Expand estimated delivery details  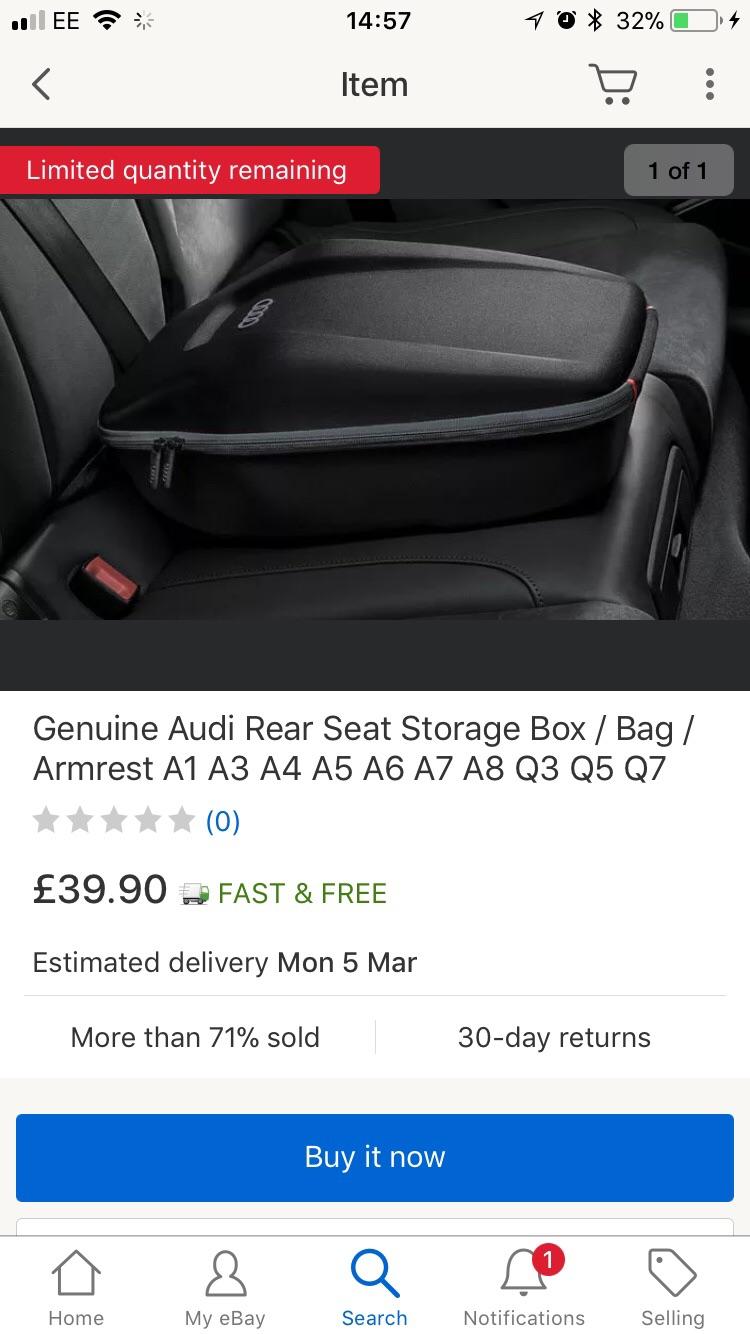[x=224, y=962]
